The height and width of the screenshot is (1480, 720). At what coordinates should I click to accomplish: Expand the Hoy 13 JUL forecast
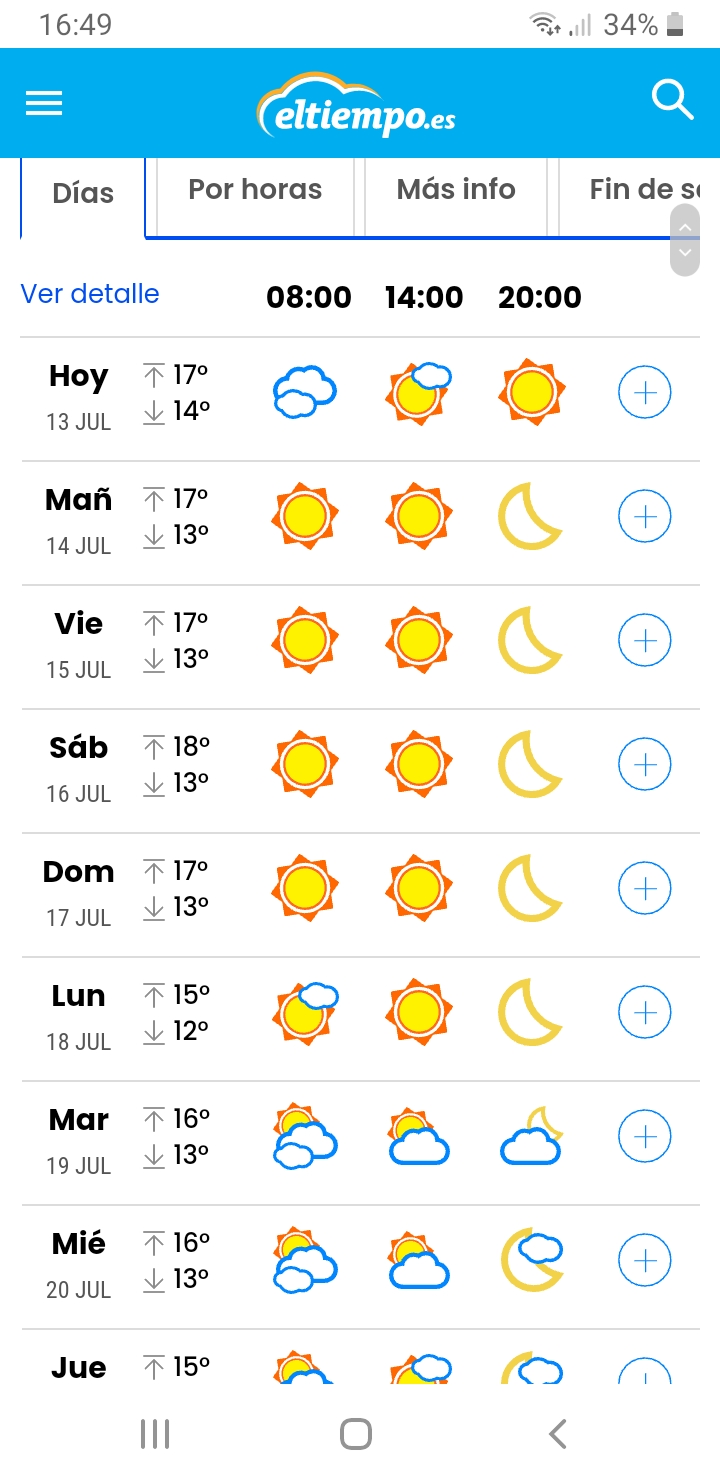tap(645, 393)
